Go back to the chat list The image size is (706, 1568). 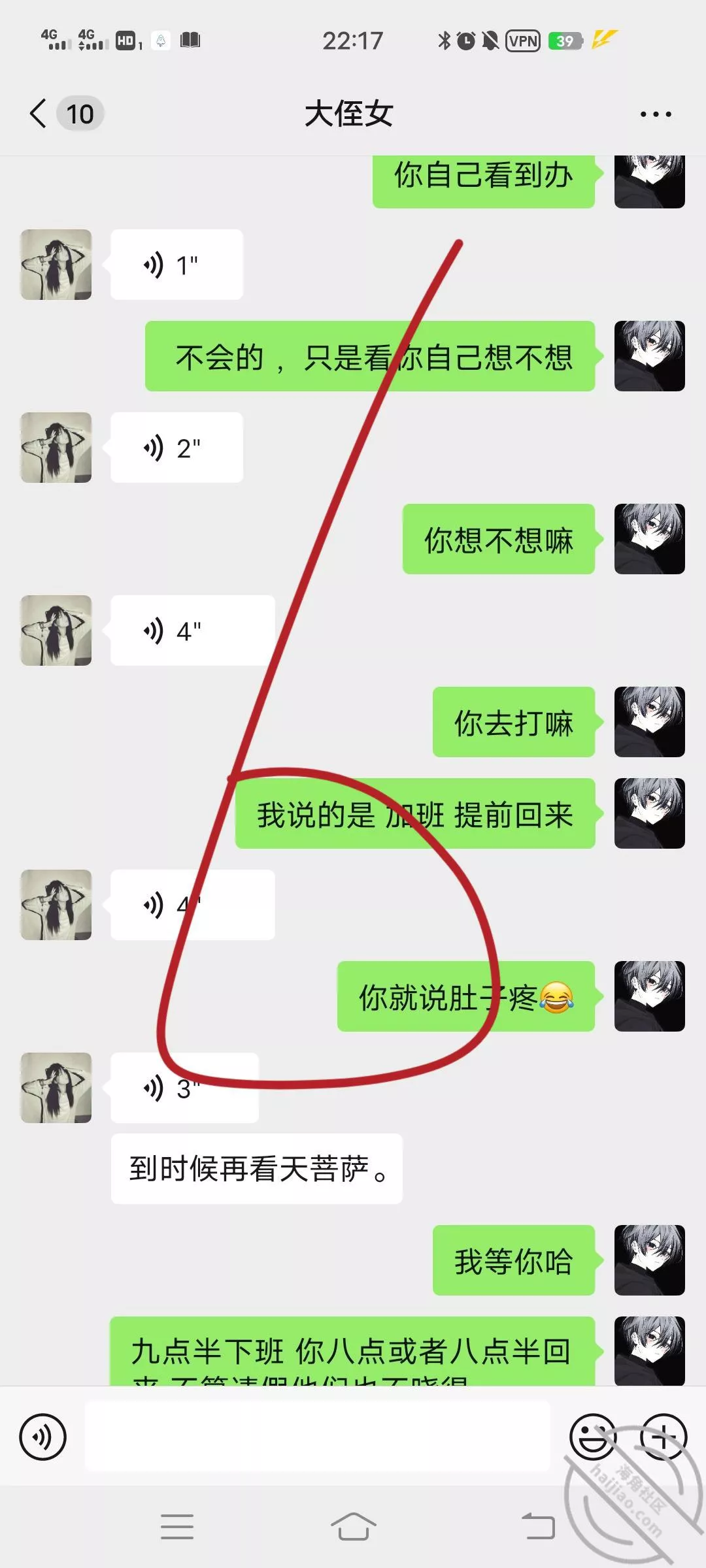tap(39, 114)
